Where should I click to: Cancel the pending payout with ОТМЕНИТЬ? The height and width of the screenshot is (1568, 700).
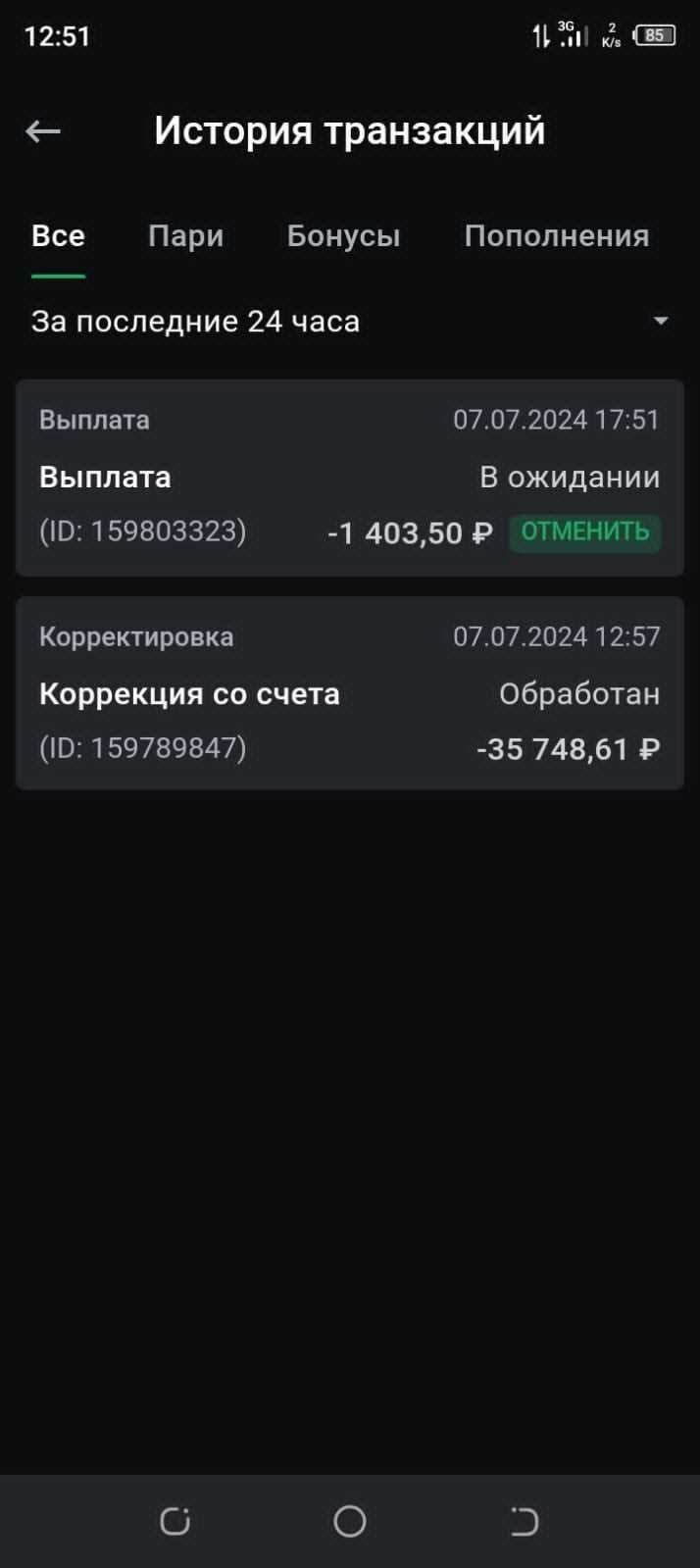click(x=584, y=532)
